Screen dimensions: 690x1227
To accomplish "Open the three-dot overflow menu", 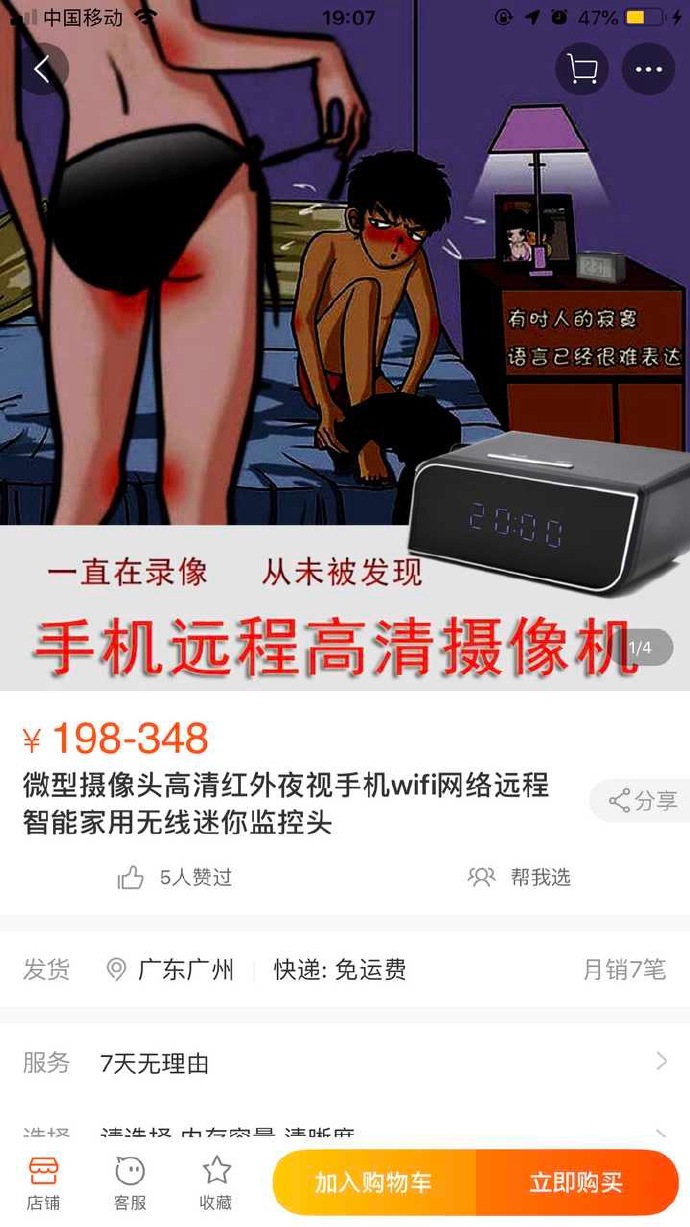I will (648, 70).
